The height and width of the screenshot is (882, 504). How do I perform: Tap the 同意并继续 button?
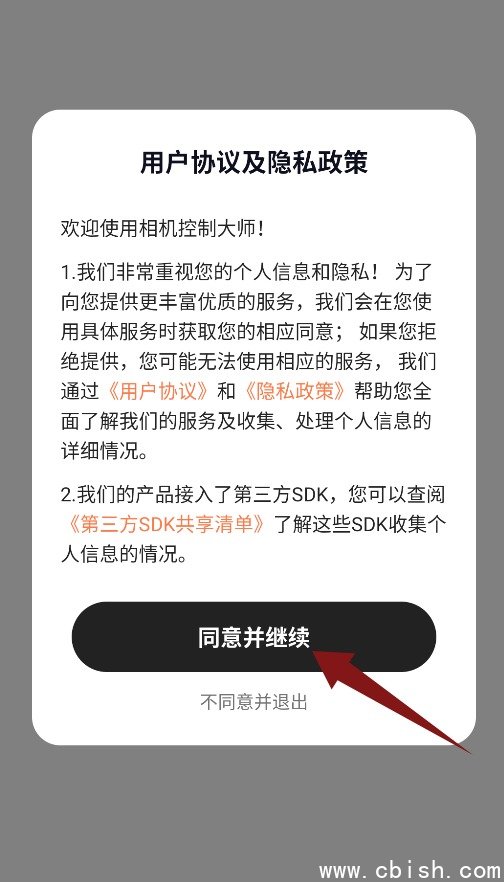tap(254, 636)
